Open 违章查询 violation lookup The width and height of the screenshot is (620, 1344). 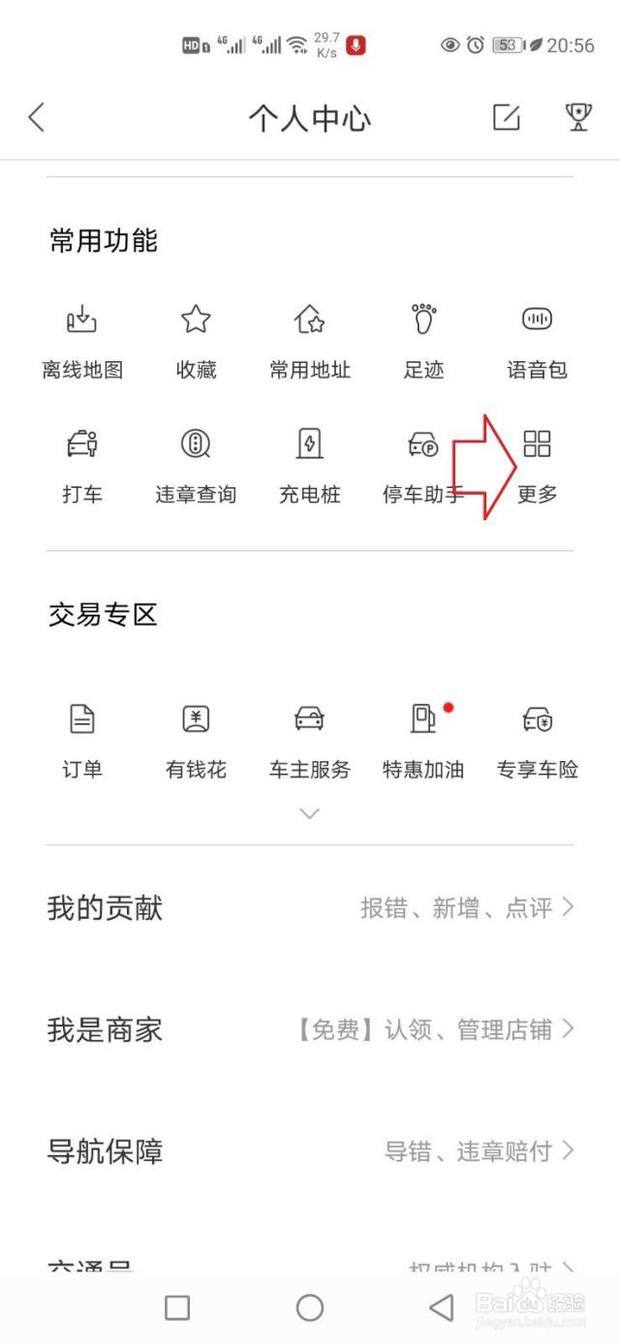(x=196, y=466)
